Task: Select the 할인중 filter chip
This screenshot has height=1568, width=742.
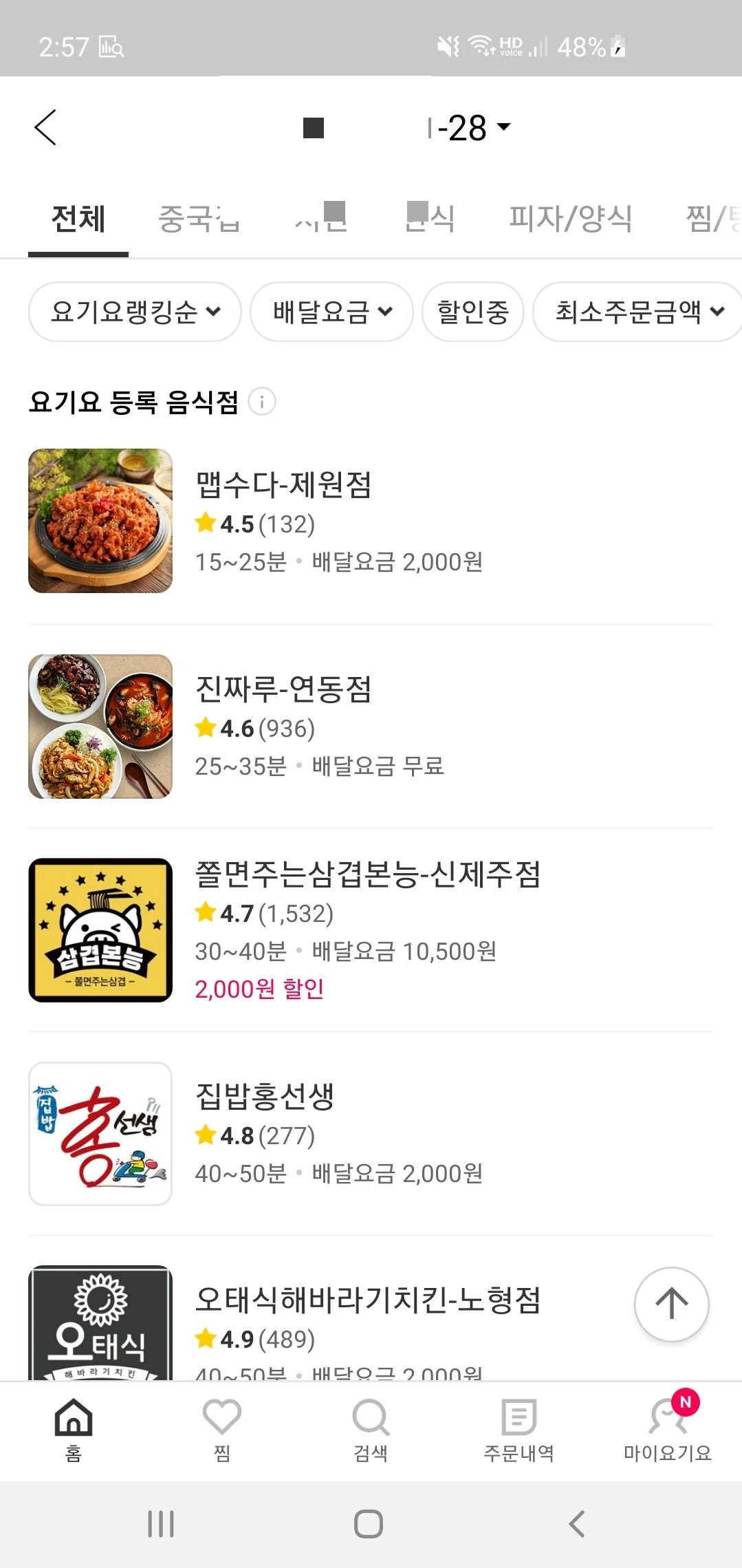Action: coord(473,312)
